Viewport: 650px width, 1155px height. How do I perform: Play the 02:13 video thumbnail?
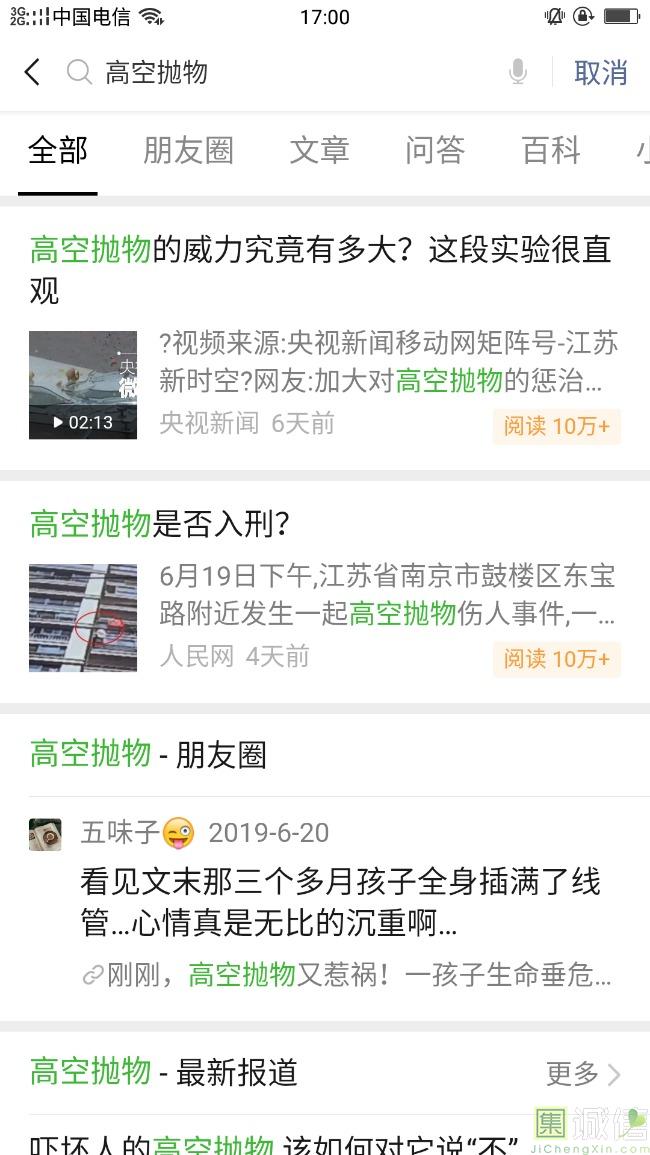pyautogui.click(x=83, y=385)
